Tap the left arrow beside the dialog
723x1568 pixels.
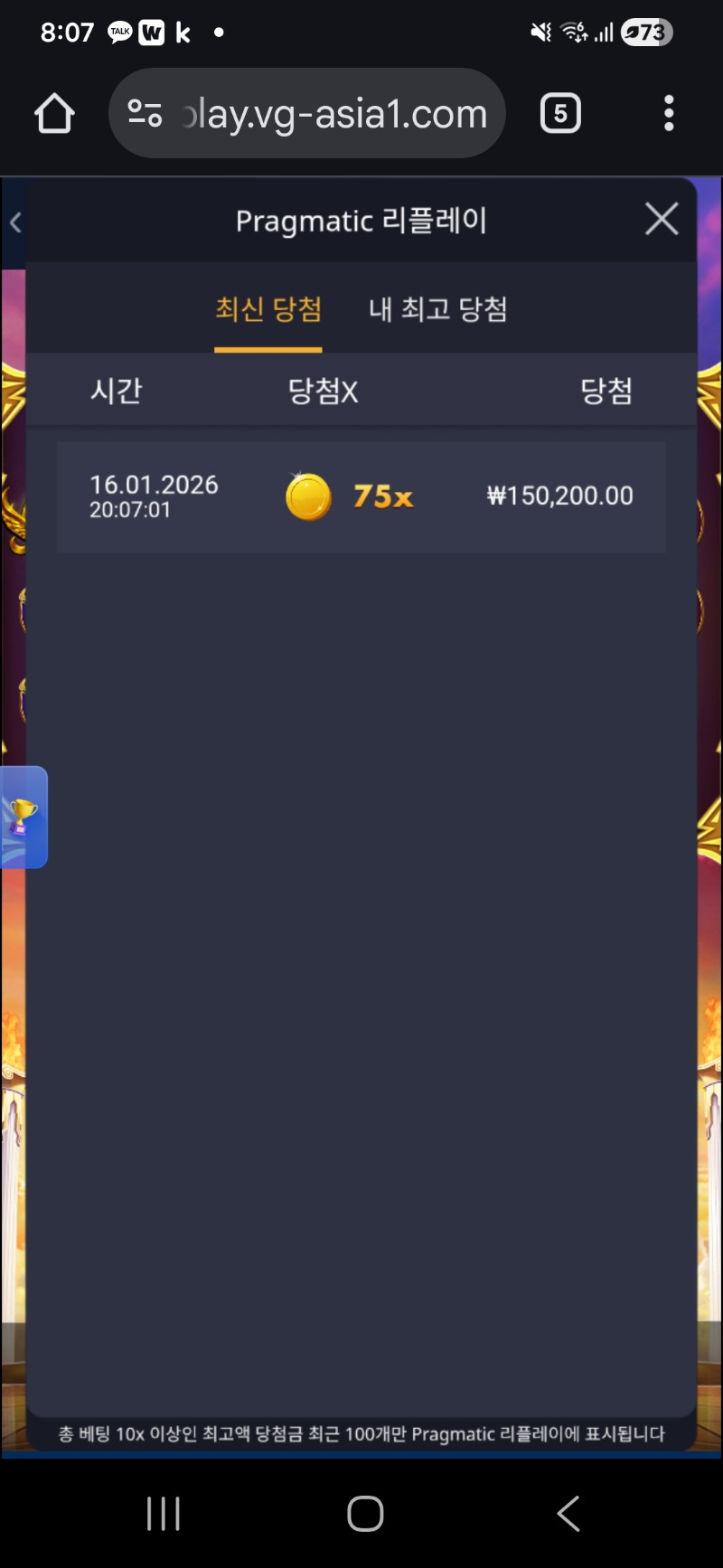15,222
